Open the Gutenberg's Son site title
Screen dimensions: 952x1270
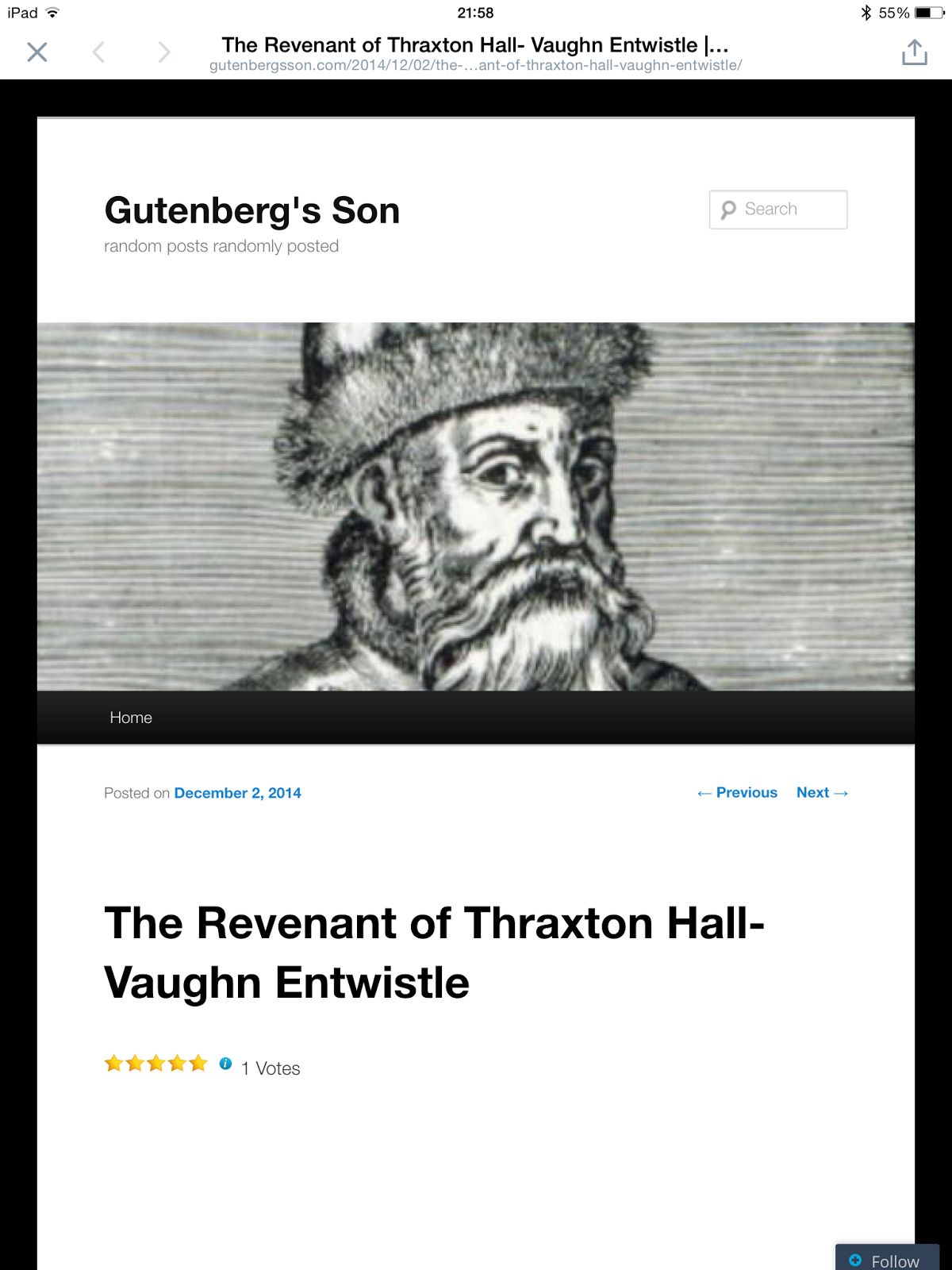point(251,211)
